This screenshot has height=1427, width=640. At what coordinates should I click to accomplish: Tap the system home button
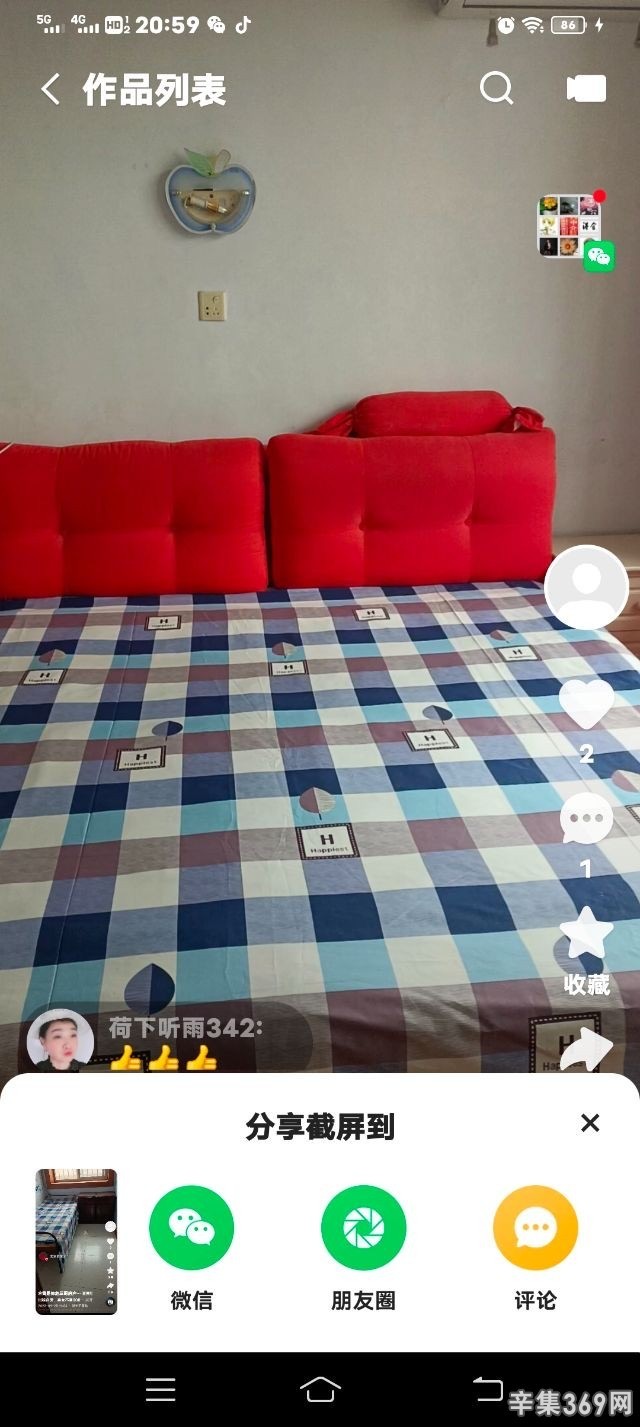point(320,1389)
